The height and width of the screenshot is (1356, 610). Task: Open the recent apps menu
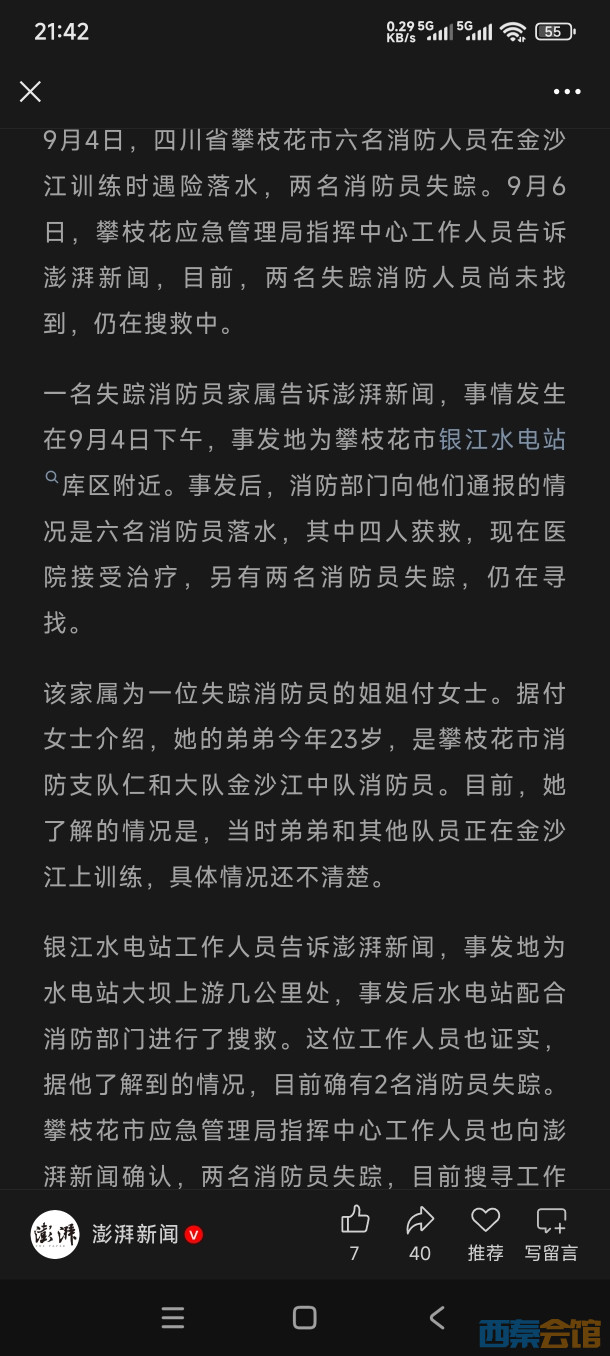coord(173,1317)
